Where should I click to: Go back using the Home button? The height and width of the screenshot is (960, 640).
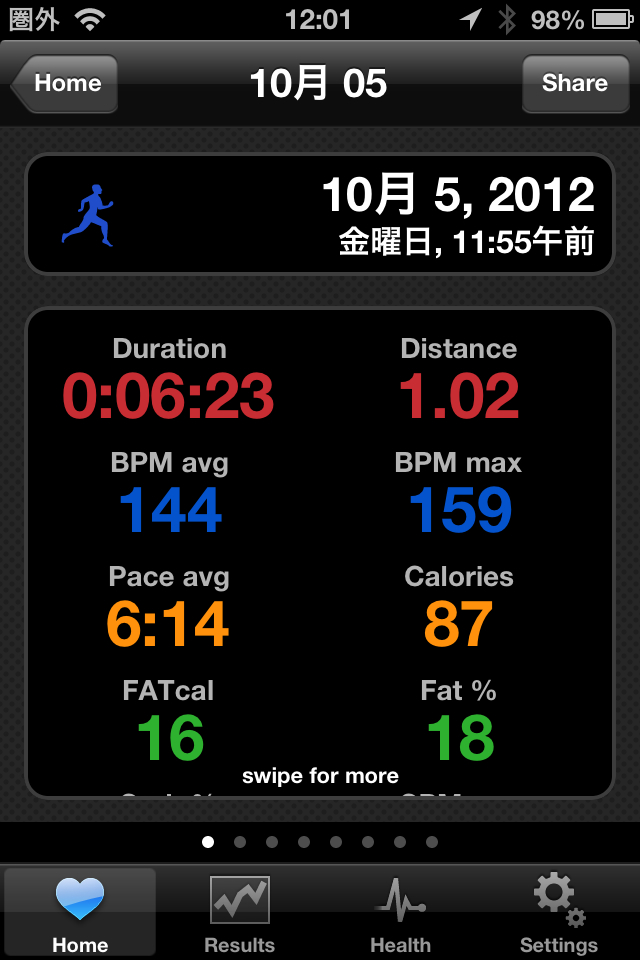coord(66,83)
